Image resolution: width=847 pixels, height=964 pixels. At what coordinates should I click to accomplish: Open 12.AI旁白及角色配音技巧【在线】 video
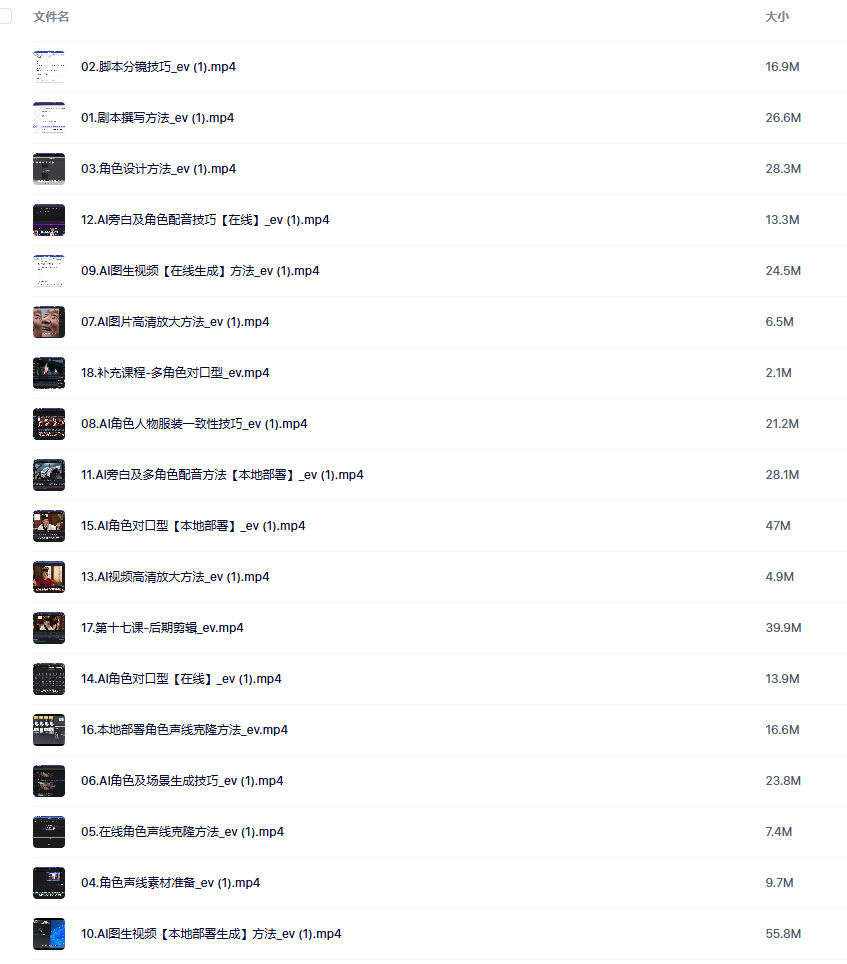click(x=205, y=220)
